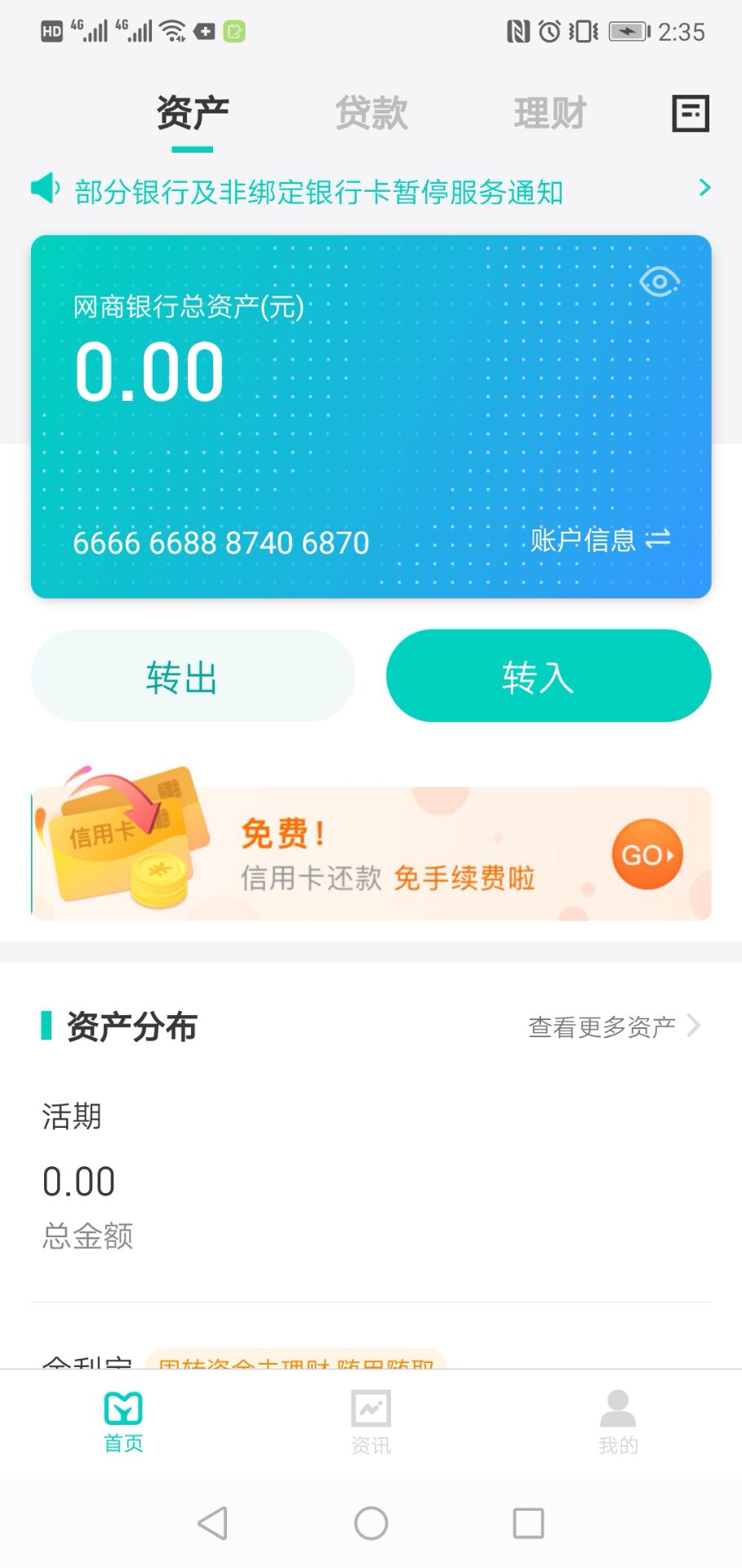This screenshot has height=1568, width=742.
Task: Switch to the 贷款 tab
Action: coord(371,114)
